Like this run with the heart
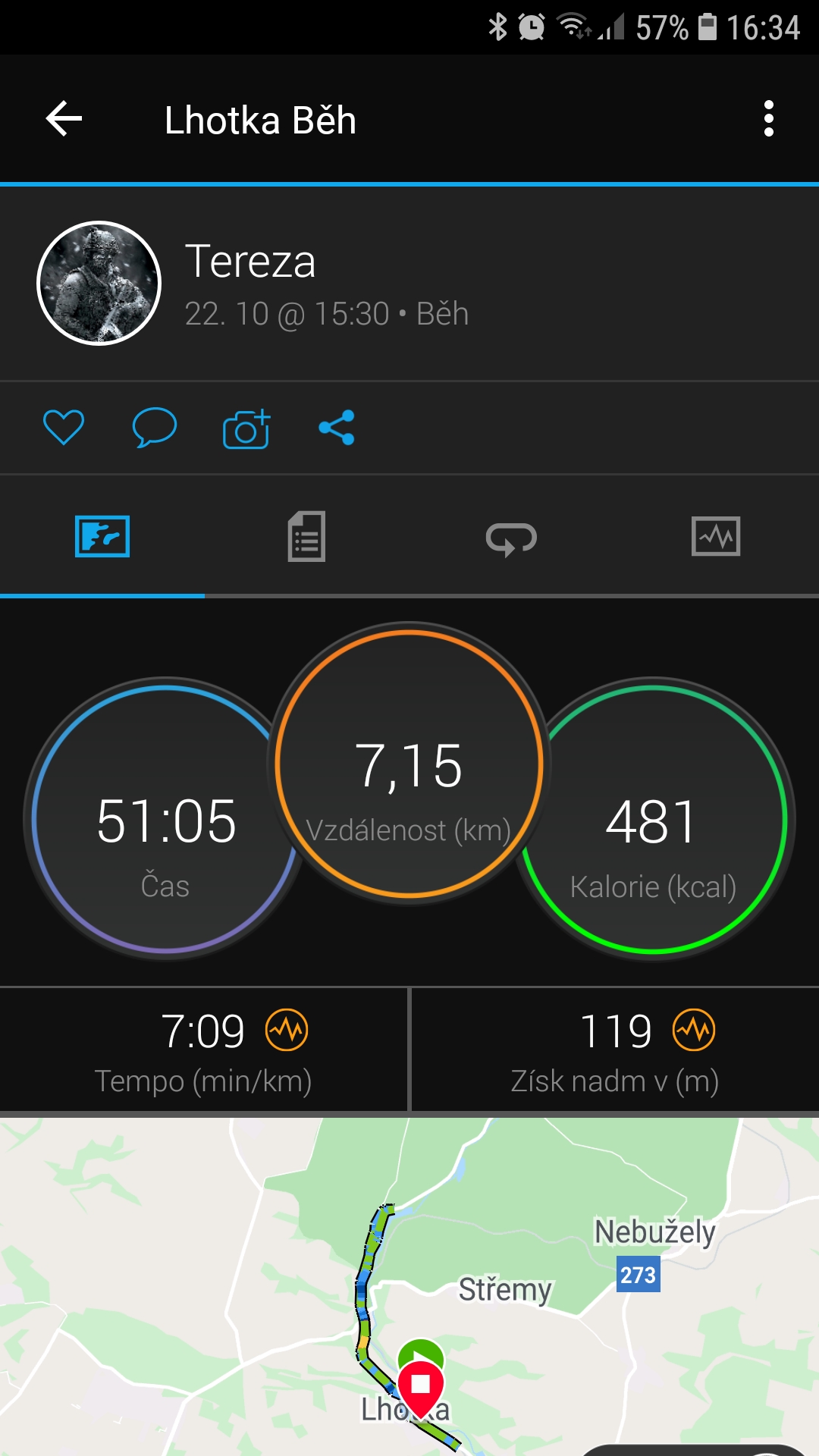819x1456 pixels. (x=64, y=427)
